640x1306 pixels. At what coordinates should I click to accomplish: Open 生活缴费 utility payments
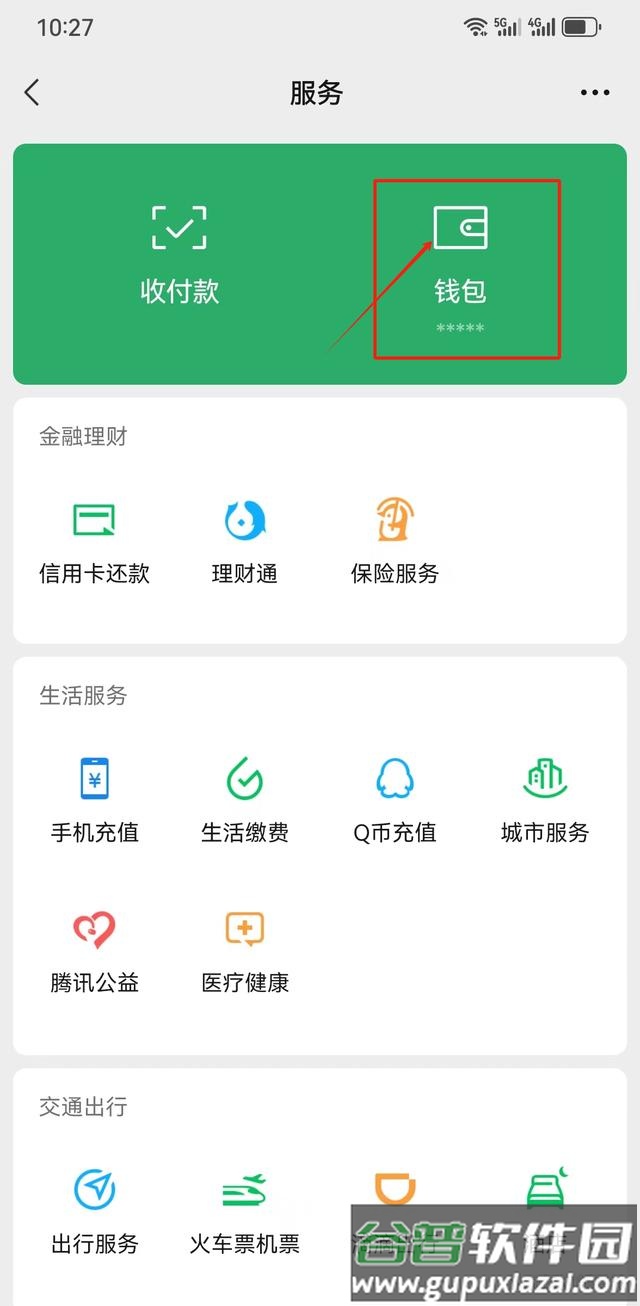(x=245, y=800)
